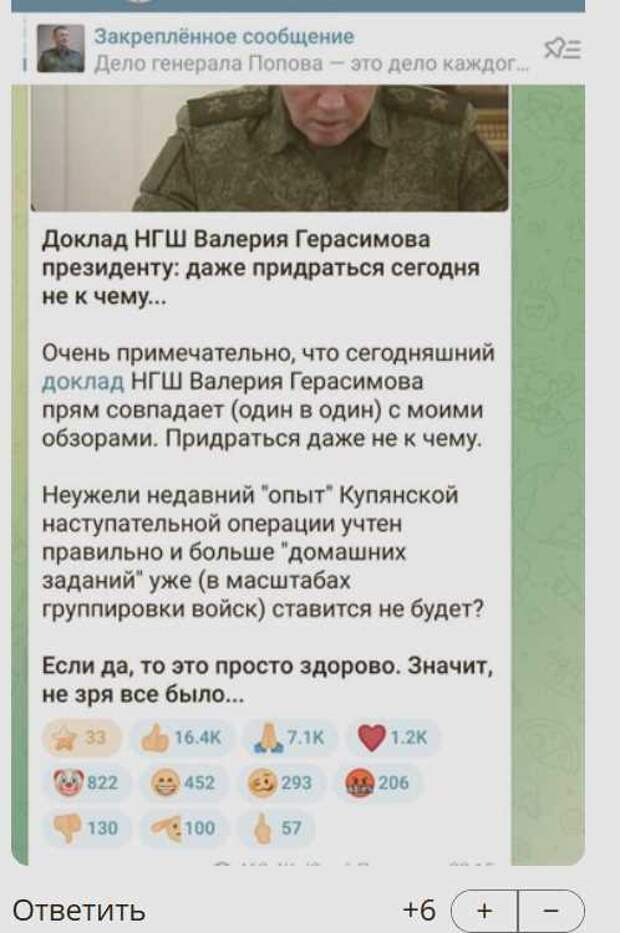Screen dimensions: 620x933
Task: Downvote the comment with the minus button
Action: (x=550, y=911)
